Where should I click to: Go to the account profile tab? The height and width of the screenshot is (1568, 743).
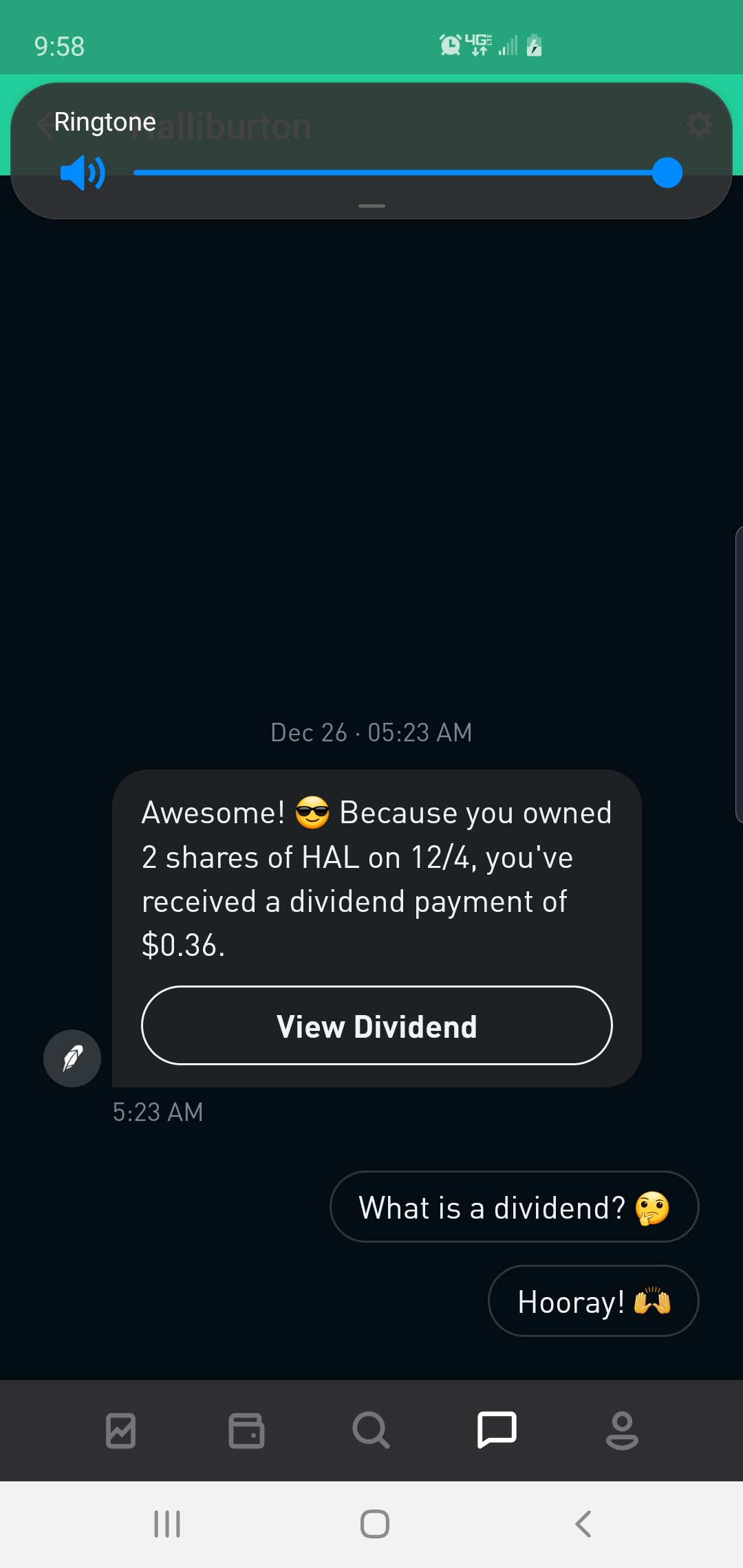(622, 1431)
